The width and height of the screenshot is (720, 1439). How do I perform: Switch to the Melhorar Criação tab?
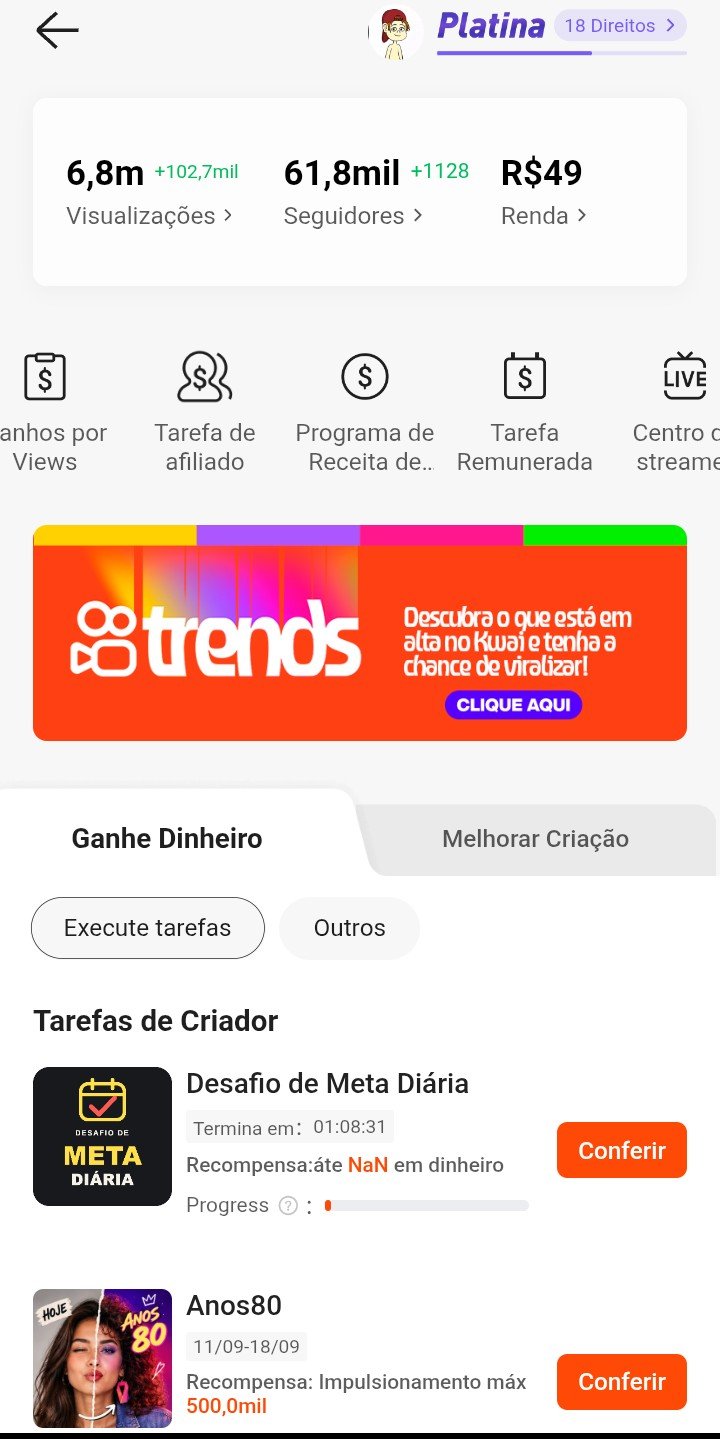tap(536, 839)
